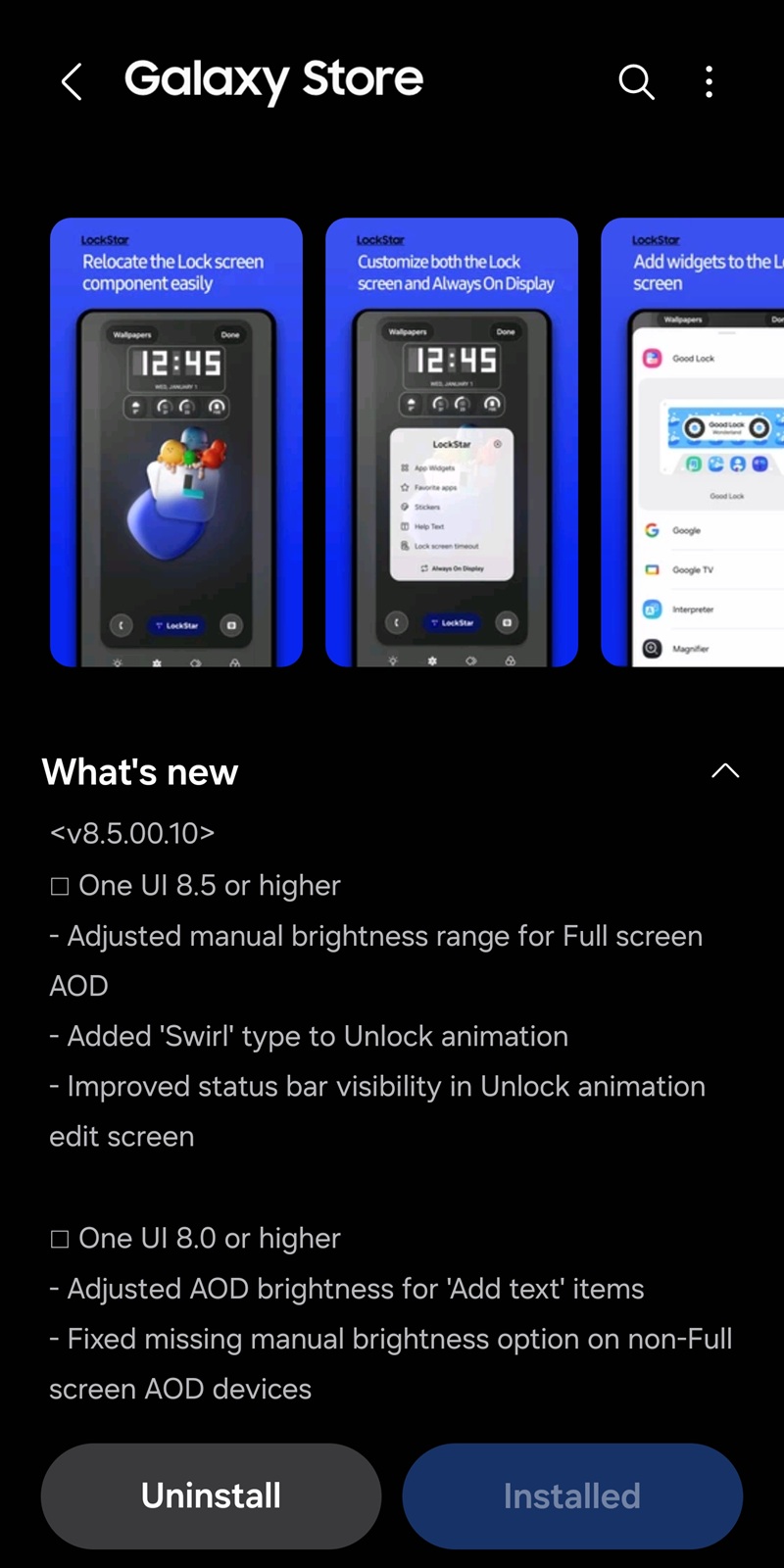
Task: Go back from the Galaxy Store page
Action: coord(72,82)
